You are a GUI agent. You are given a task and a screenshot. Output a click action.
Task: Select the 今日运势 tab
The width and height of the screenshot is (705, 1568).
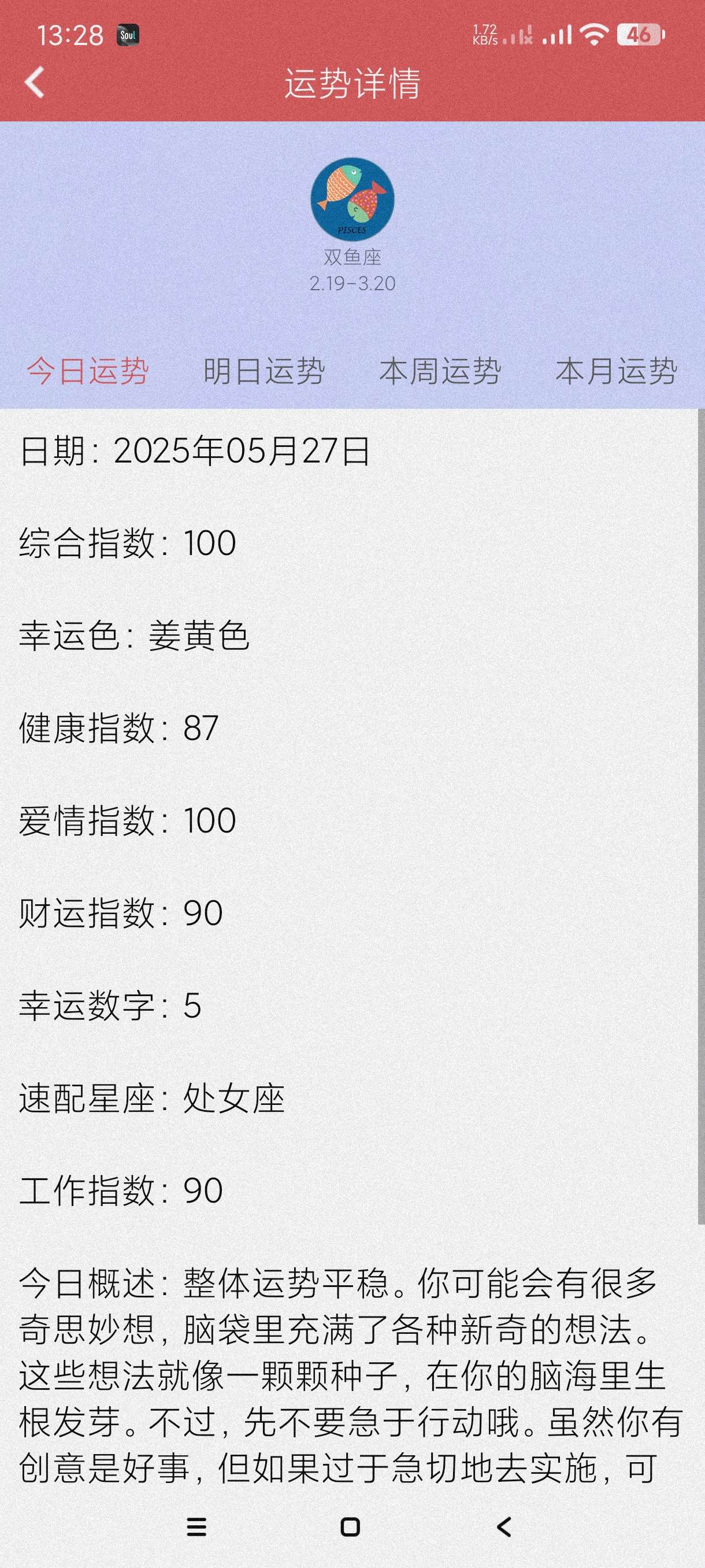pos(88,371)
